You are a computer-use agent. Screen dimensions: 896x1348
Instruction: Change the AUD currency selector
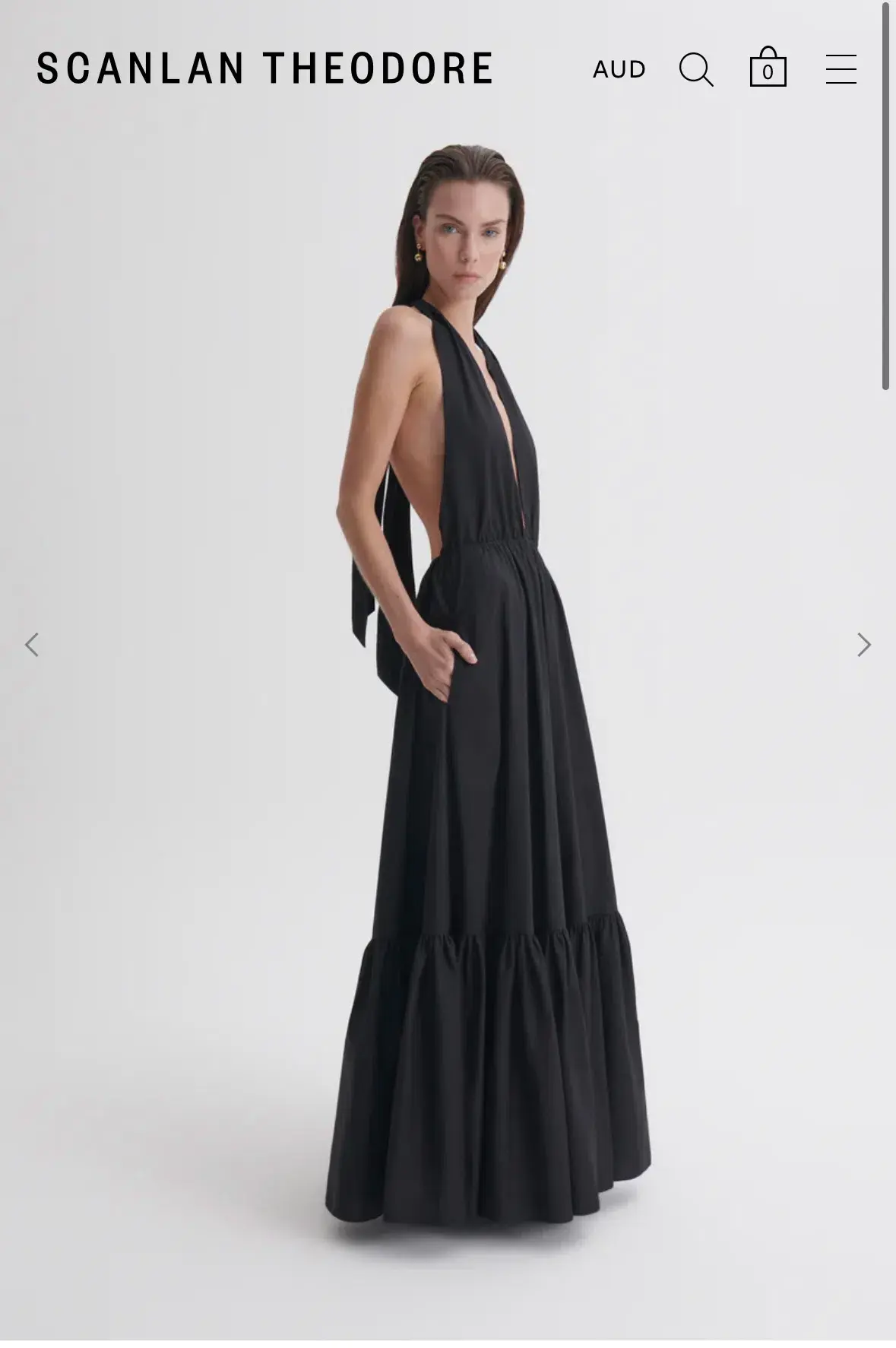619,69
